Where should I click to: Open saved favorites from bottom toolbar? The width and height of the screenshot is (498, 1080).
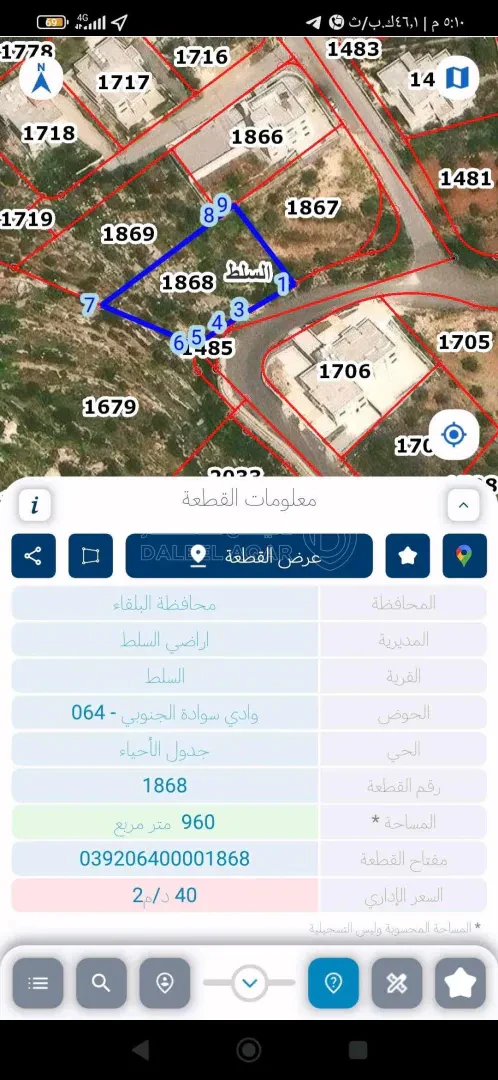click(x=460, y=983)
